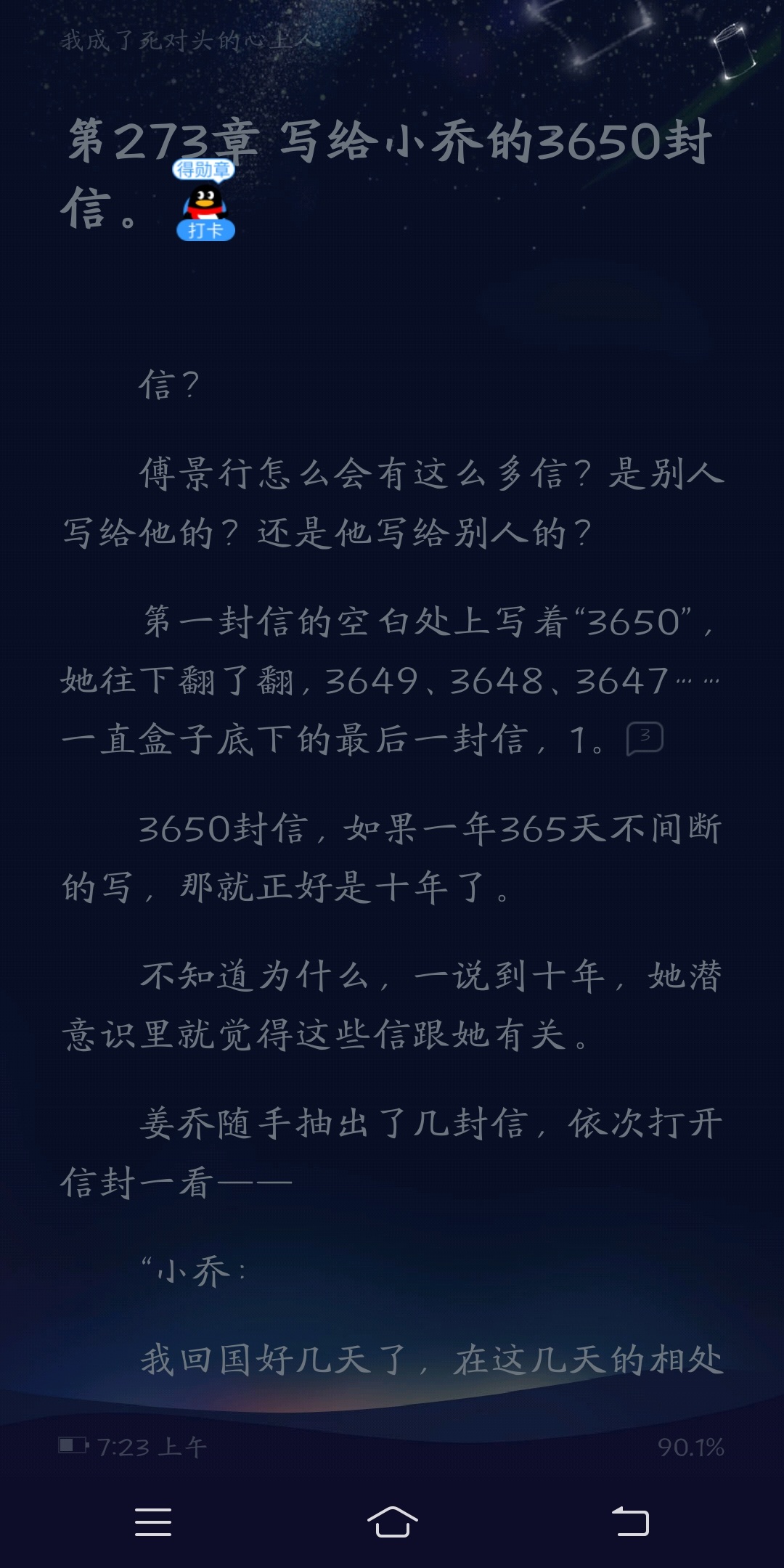This screenshot has width=784, height=1568.
Task: Tap the system back button
Action: coord(630,1521)
